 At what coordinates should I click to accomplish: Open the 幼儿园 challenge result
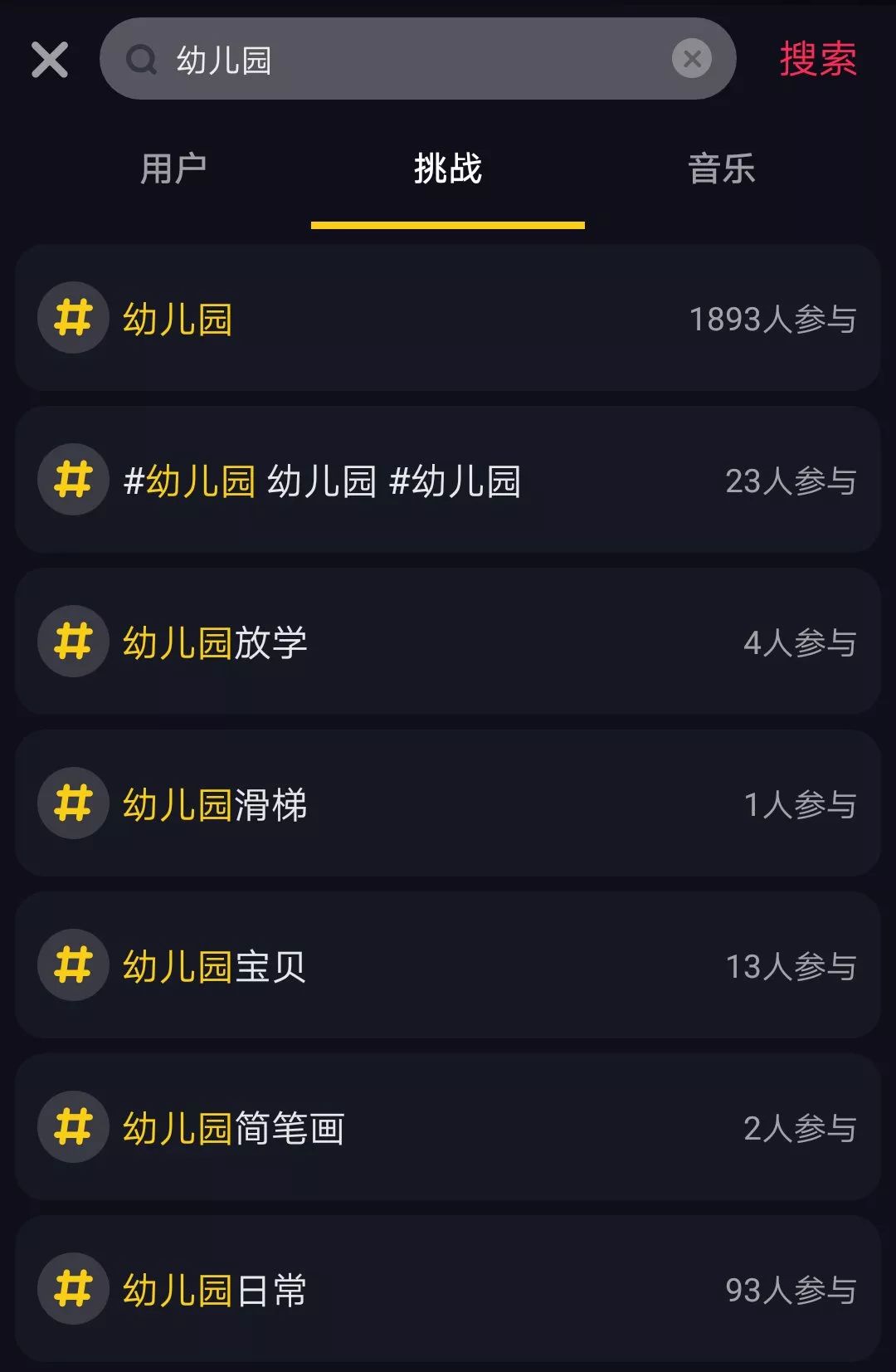[448, 318]
